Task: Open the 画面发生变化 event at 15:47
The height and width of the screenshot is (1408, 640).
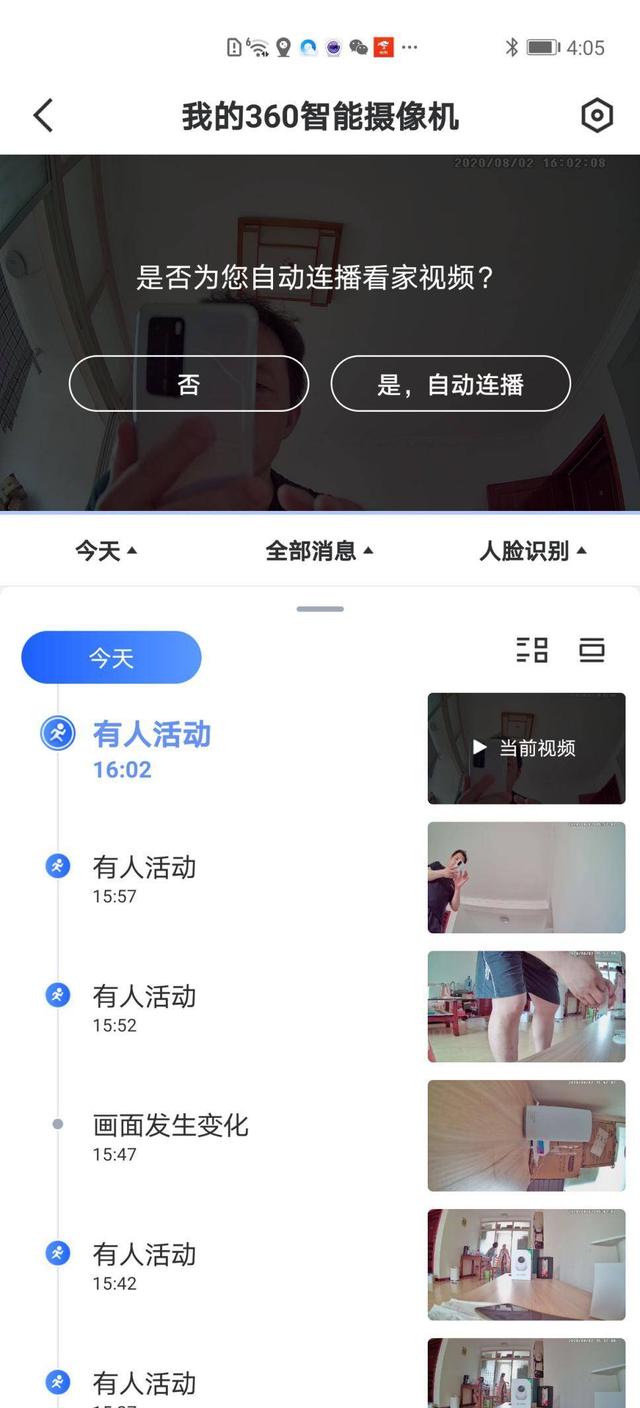Action: 170,1136
